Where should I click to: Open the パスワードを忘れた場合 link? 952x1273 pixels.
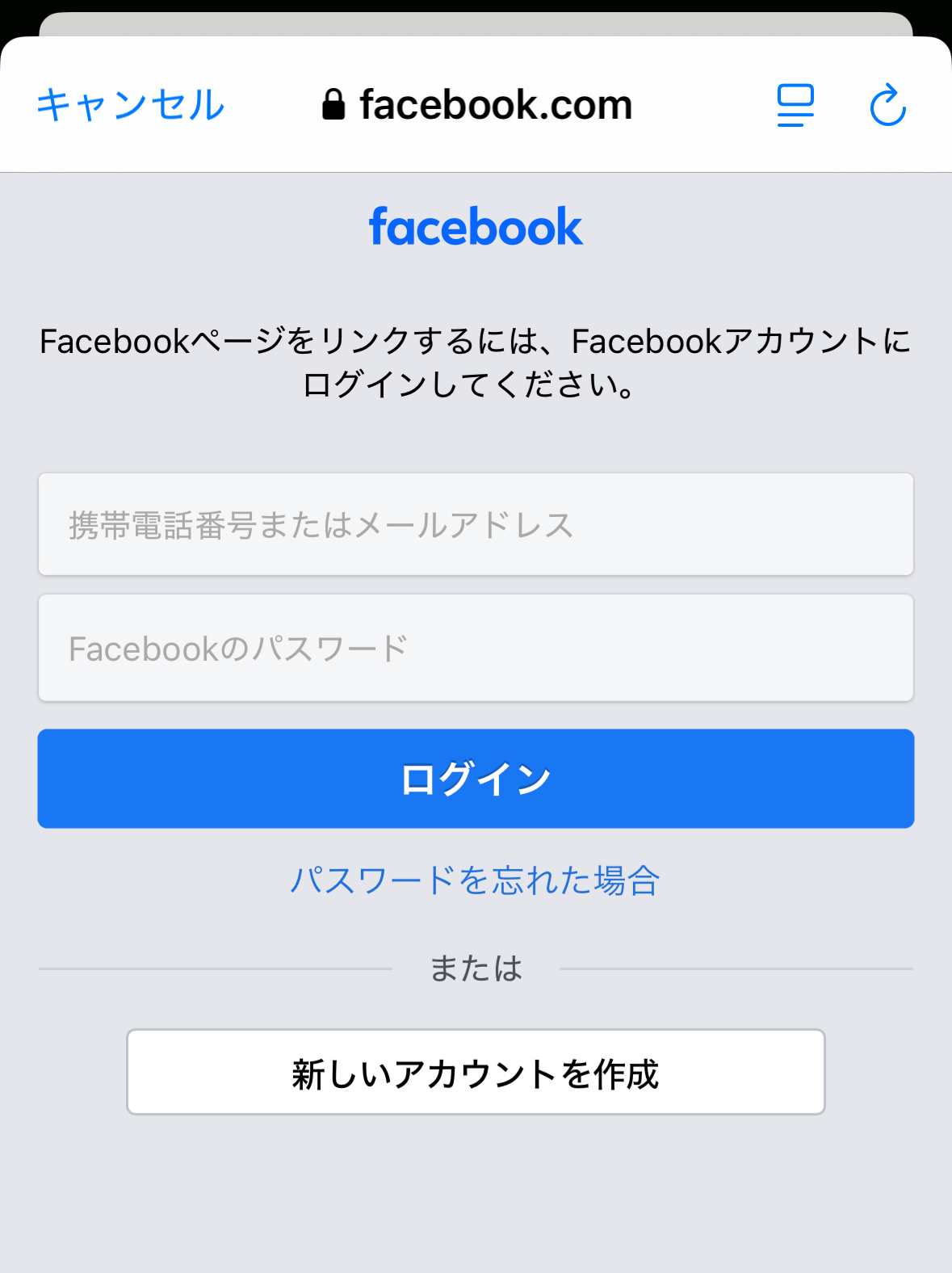click(476, 880)
